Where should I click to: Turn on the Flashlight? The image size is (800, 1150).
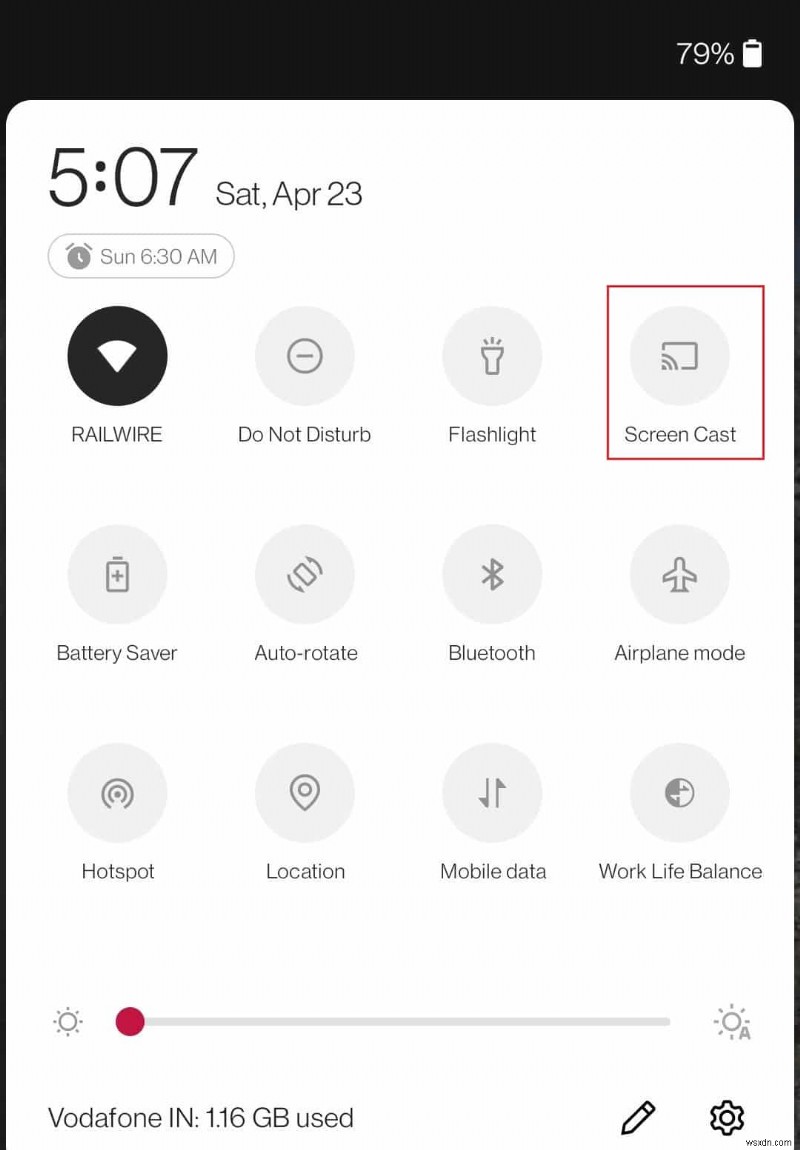[x=492, y=355]
